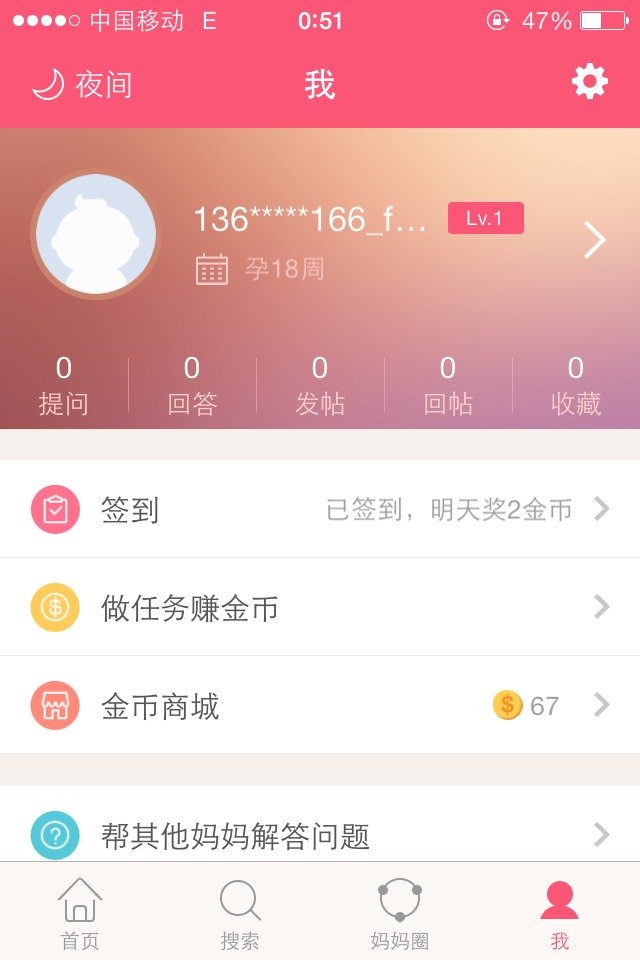The width and height of the screenshot is (640, 960).
Task: Switch to 夜间 night mode
Action: (82, 85)
